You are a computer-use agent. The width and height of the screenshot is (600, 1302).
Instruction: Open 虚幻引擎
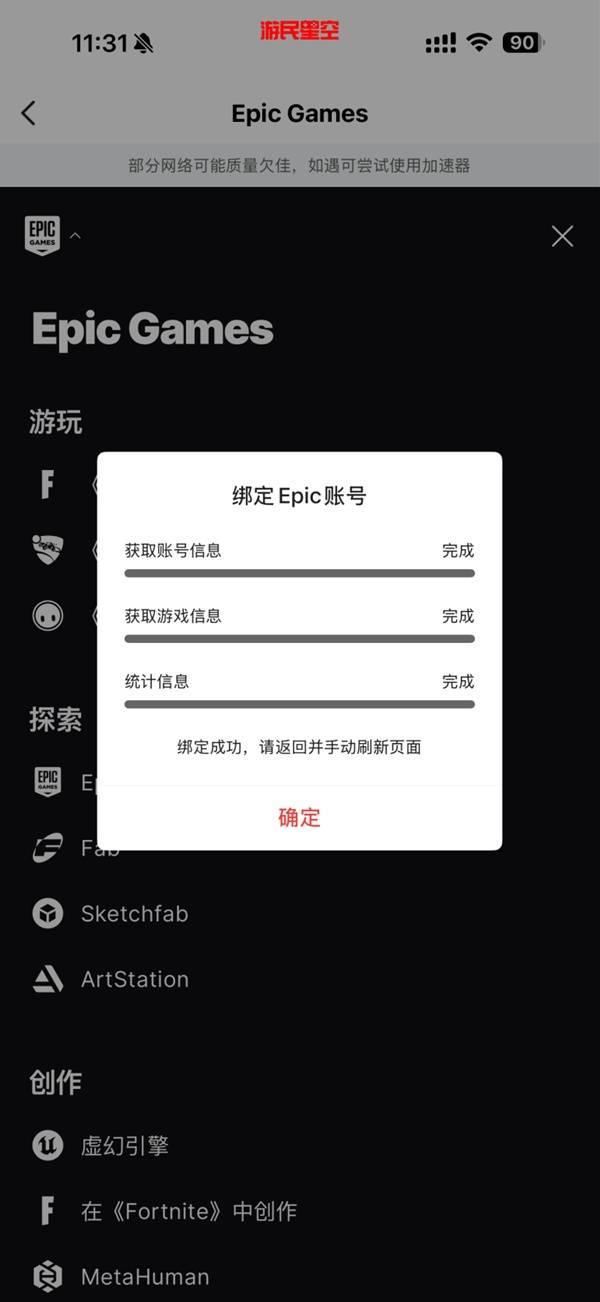coord(124,1146)
